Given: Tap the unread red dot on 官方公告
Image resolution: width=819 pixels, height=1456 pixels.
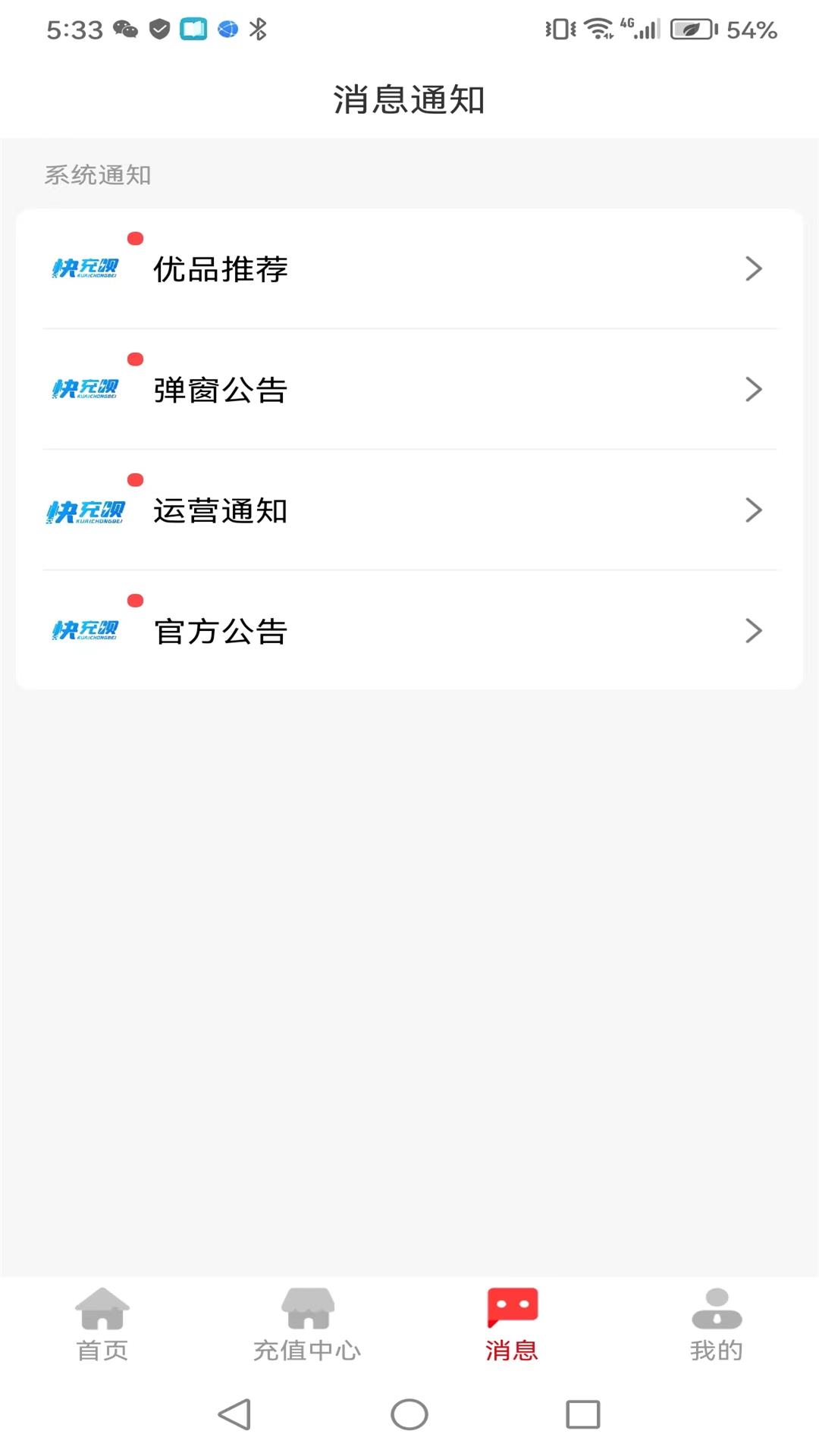Looking at the screenshot, I should point(136,600).
